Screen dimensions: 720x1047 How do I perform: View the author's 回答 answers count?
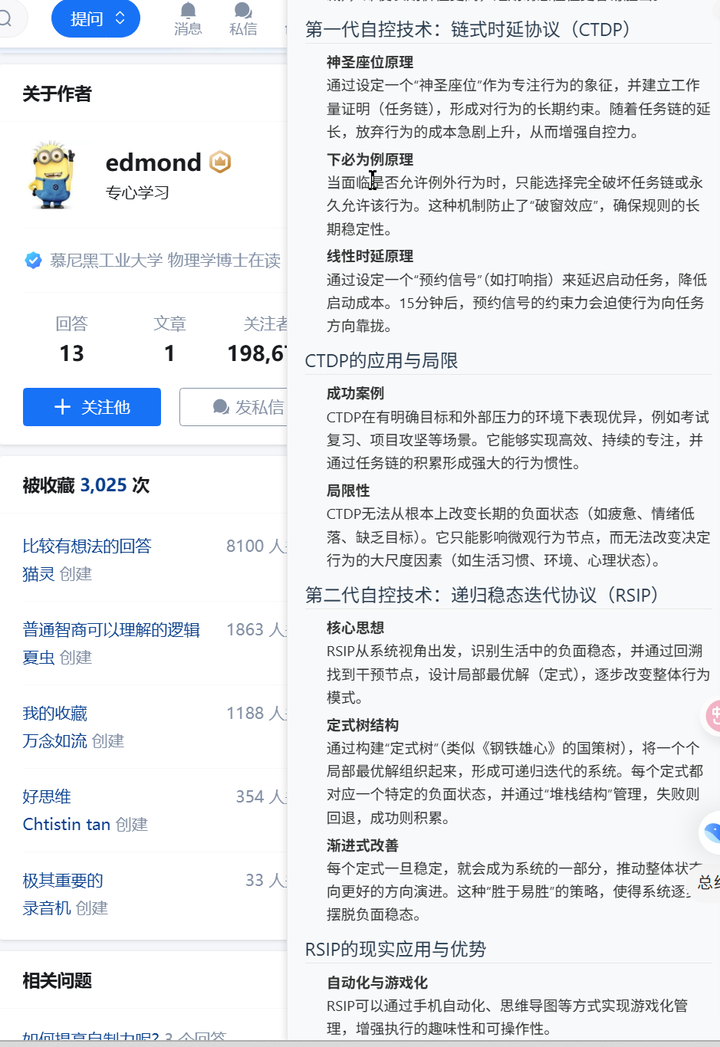point(71,339)
